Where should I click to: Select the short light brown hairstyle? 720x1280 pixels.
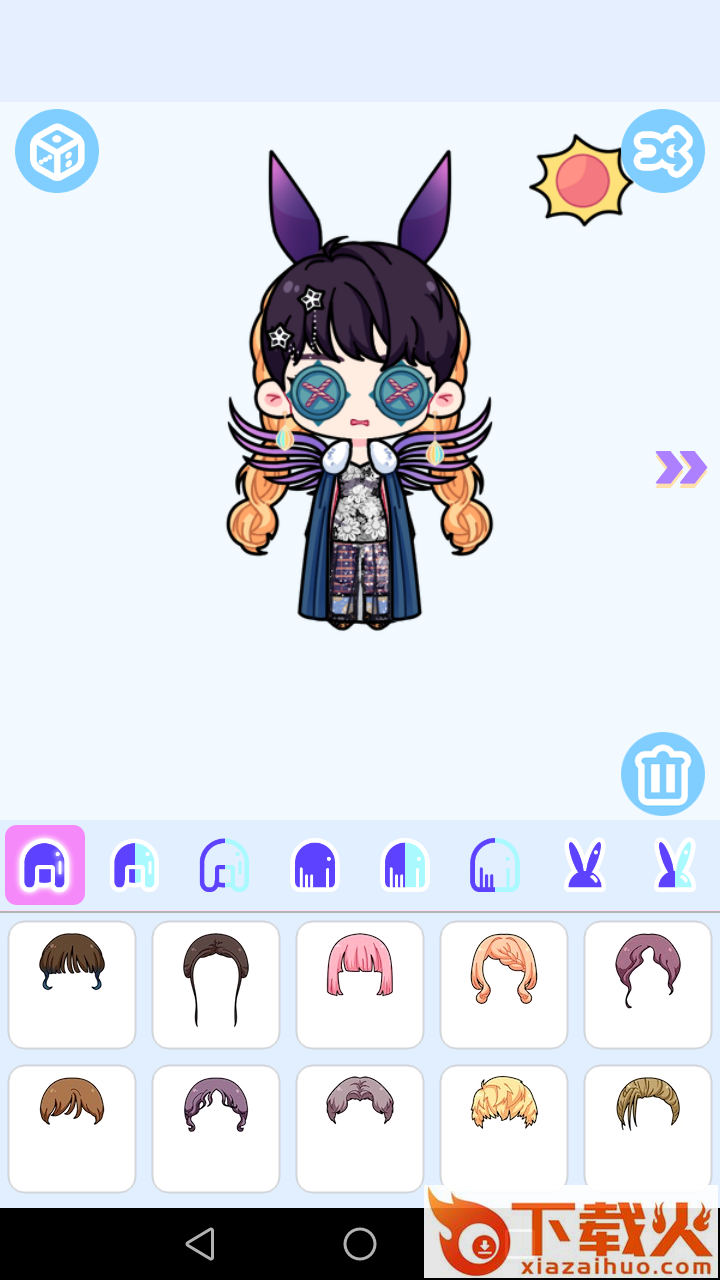pyautogui.click(x=72, y=1128)
